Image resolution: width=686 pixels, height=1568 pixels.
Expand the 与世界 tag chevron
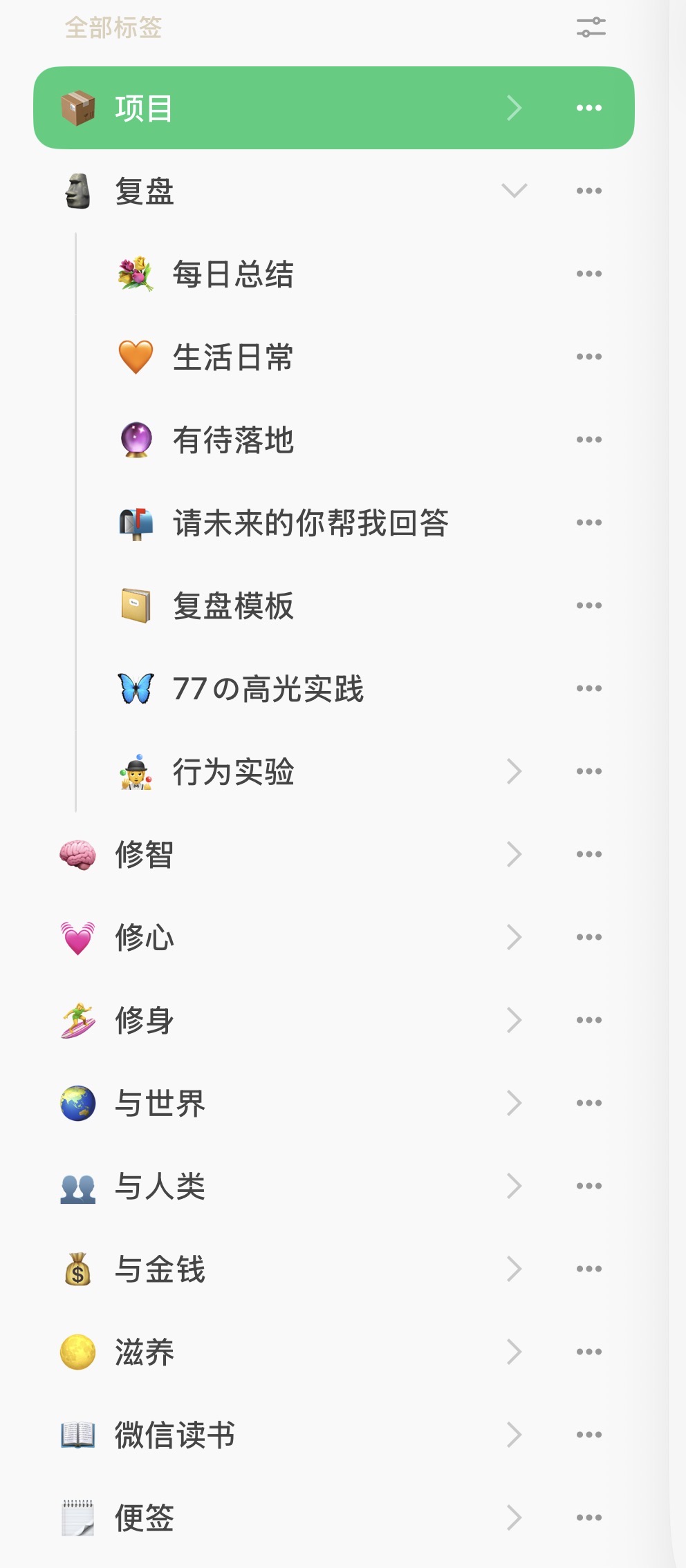pyautogui.click(x=514, y=1103)
